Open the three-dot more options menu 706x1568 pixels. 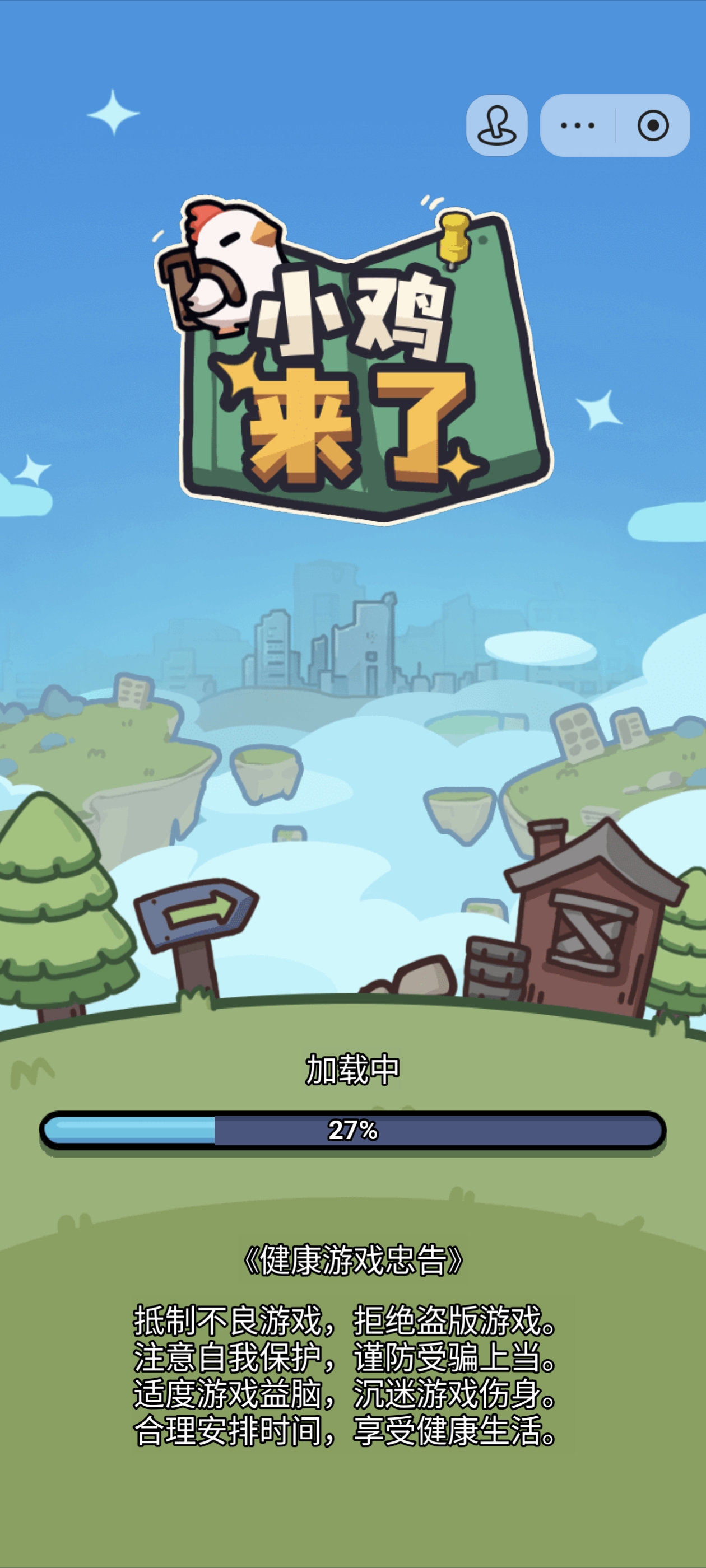click(x=577, y=125)
